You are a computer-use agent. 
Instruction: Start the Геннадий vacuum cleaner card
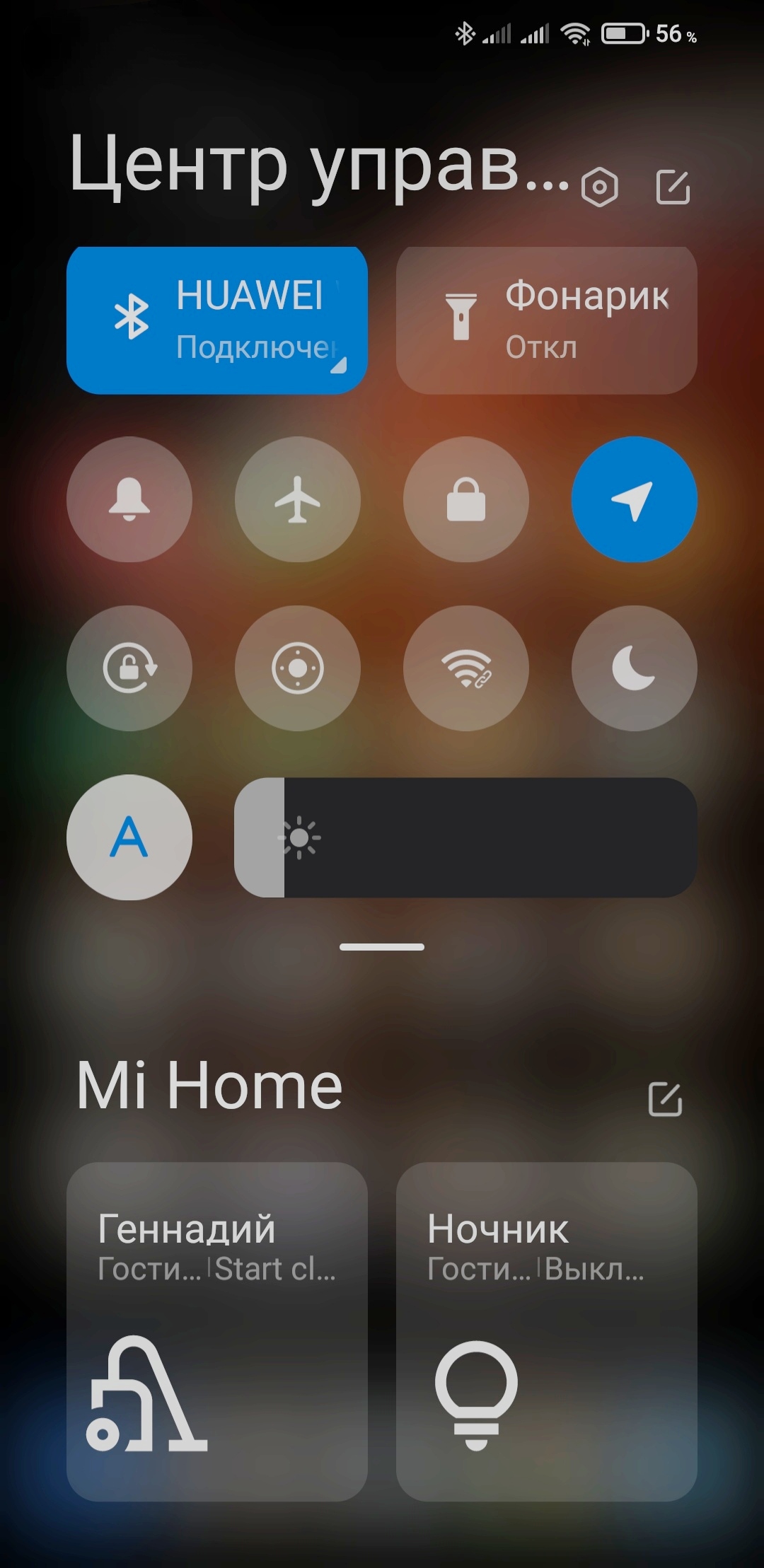(216, 1331)
